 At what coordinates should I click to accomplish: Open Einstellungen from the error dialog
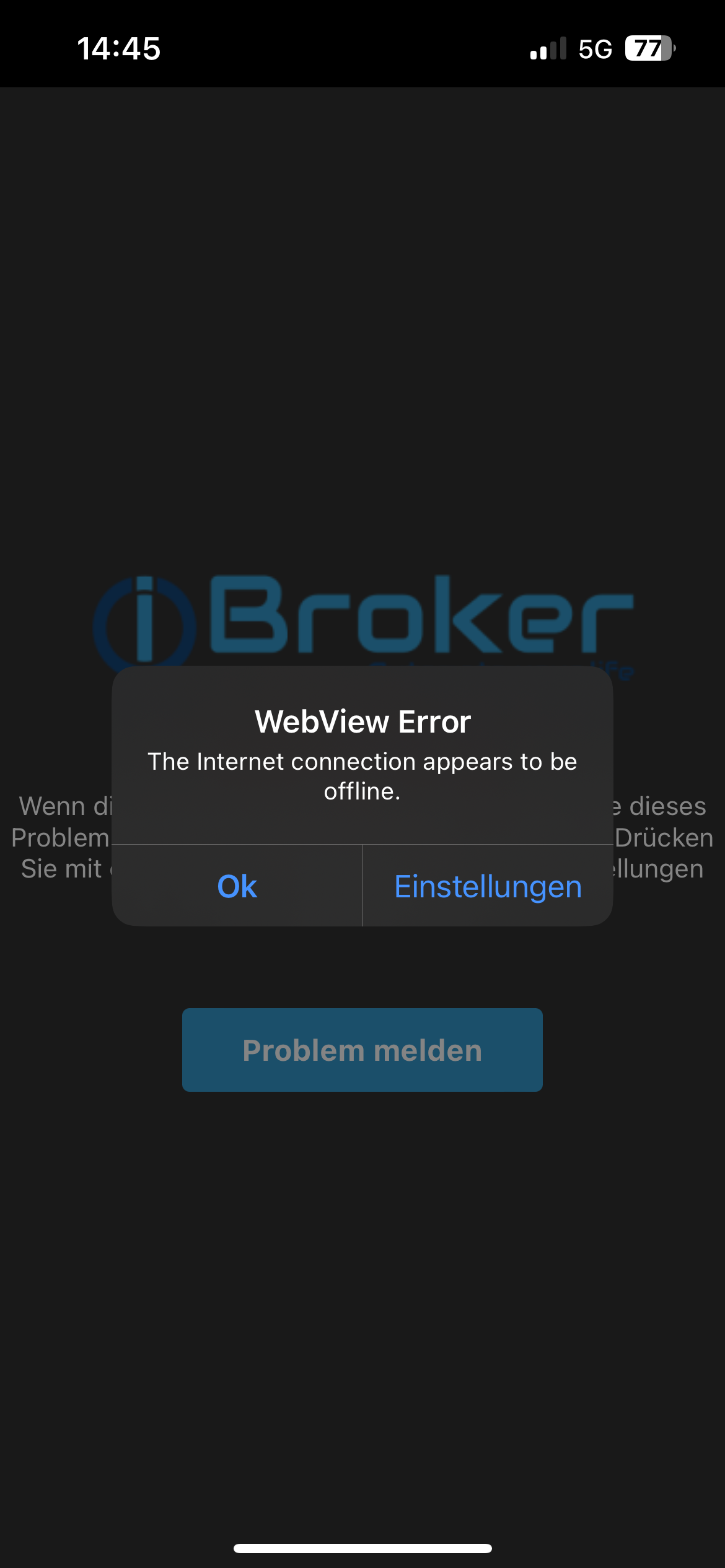pyautogui.click(x=488, y=886)
